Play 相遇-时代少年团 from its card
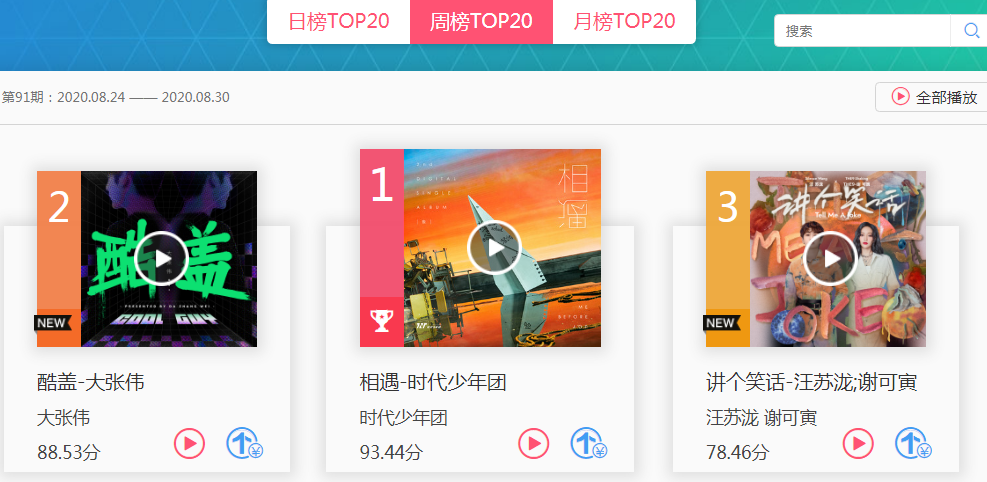The height and width of the screenshot is (482, 987). click(x=534, y=443)
